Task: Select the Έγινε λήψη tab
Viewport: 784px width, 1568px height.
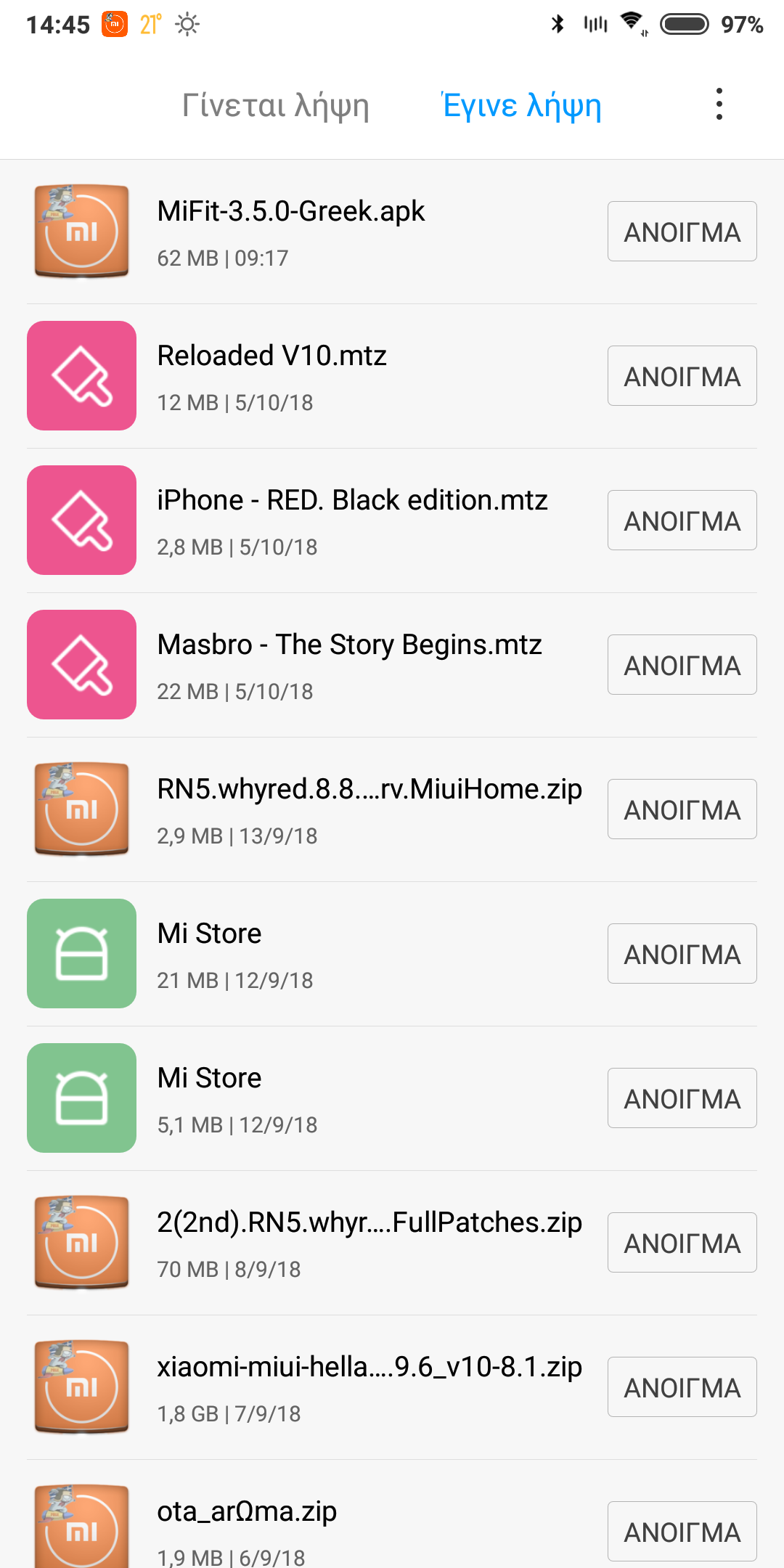Action: [521, 106]
